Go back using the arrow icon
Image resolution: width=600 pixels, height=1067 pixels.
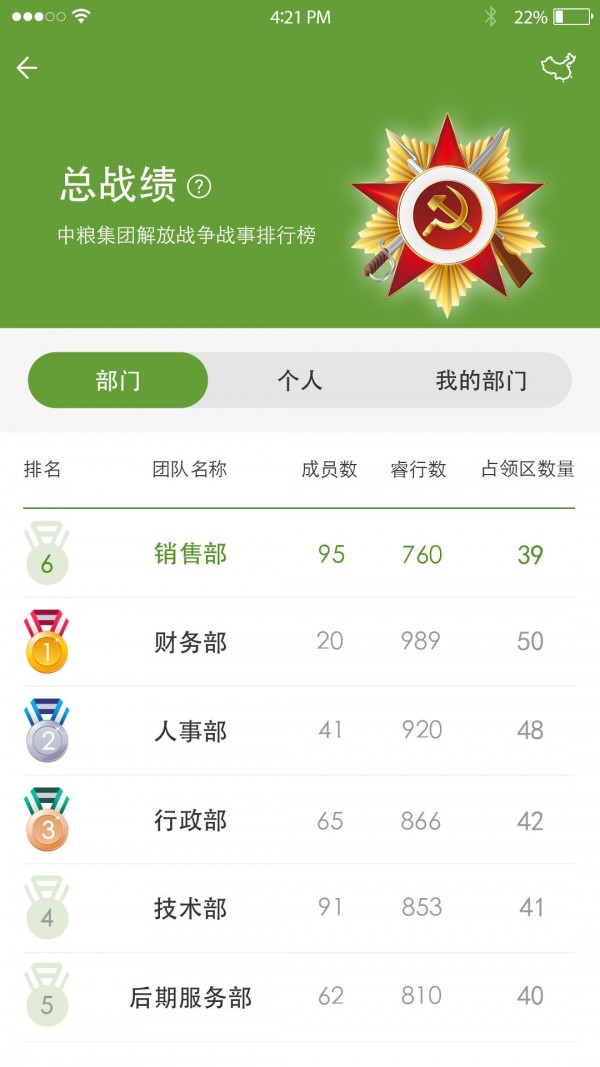tap(27, 68)
